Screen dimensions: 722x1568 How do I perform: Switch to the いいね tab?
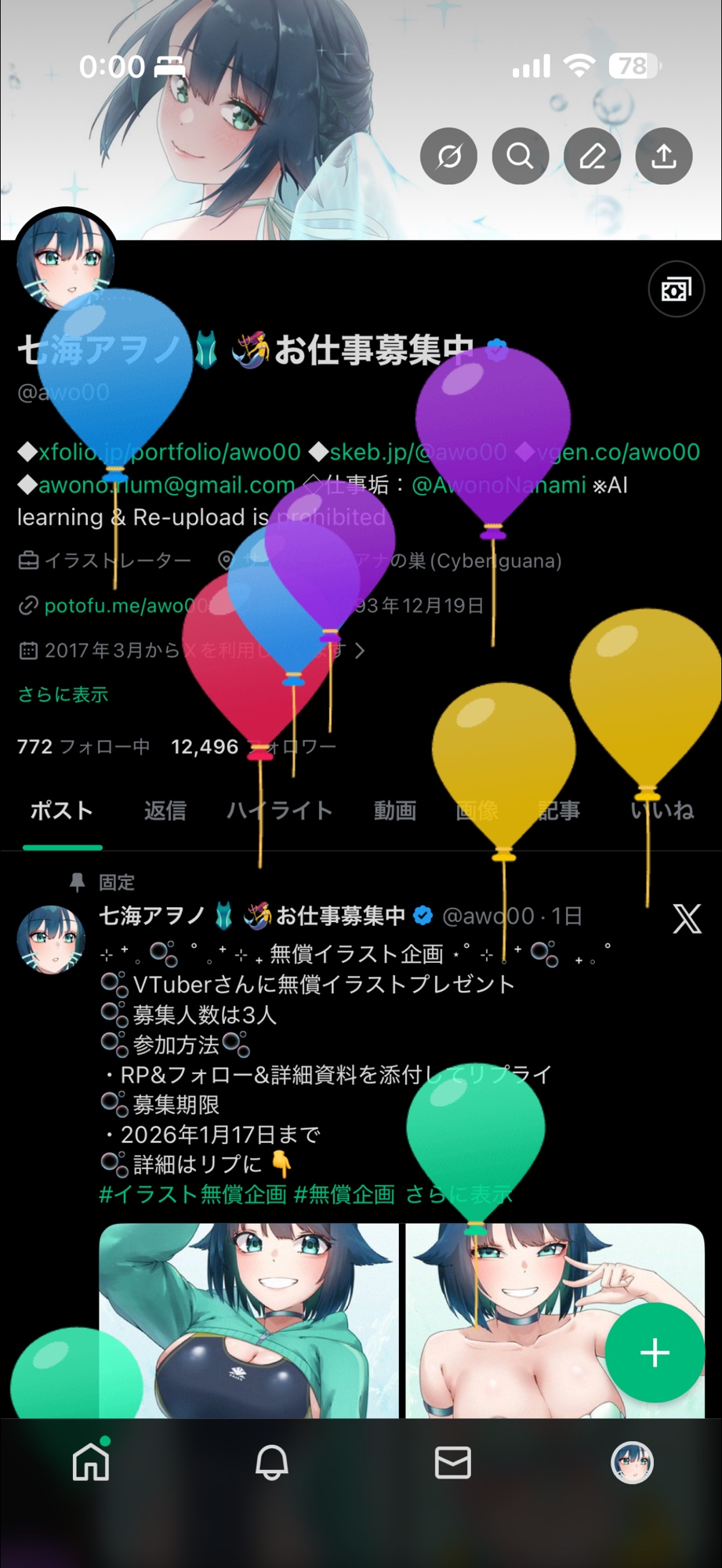(x=662, y=811)
